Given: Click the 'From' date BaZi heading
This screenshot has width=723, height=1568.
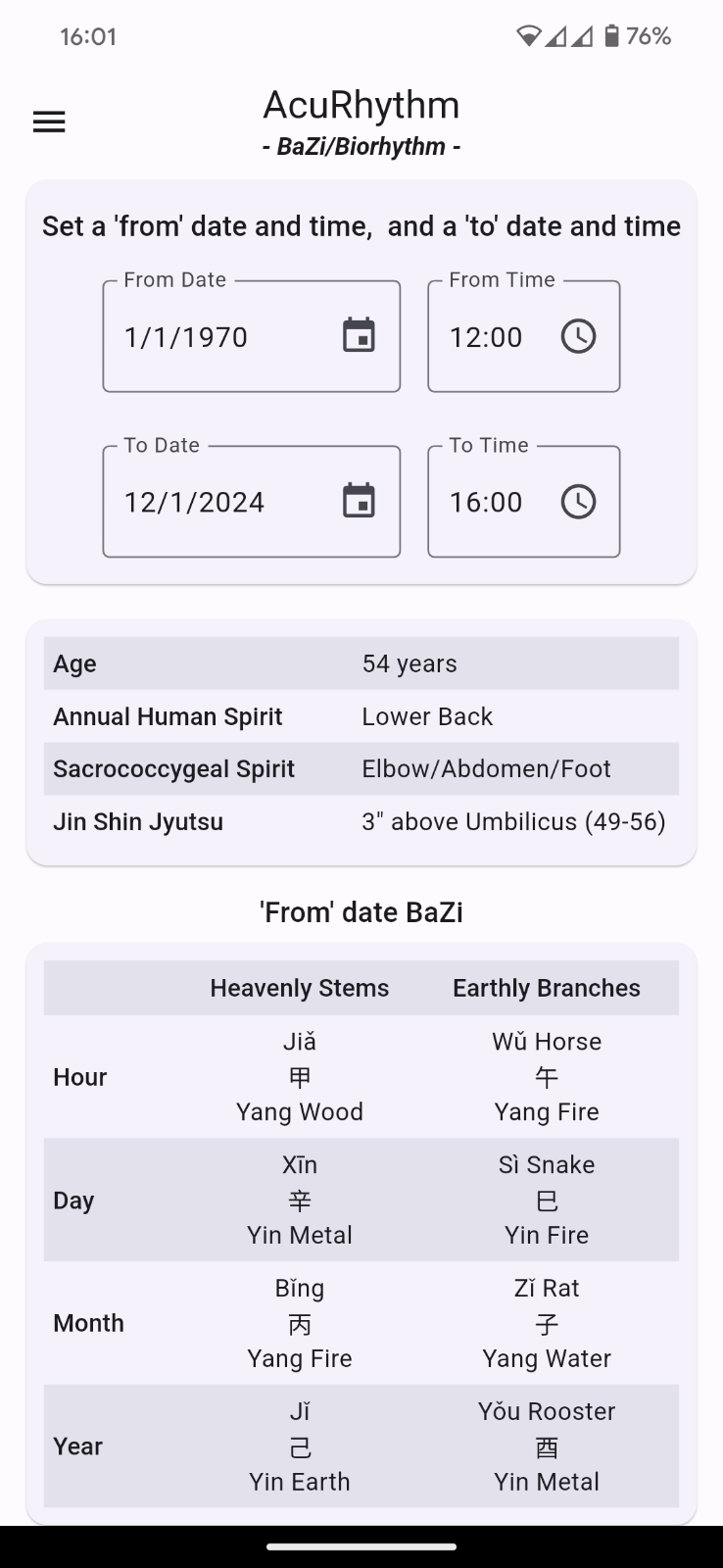Looking at the screenshot, I should click(361, 911).
